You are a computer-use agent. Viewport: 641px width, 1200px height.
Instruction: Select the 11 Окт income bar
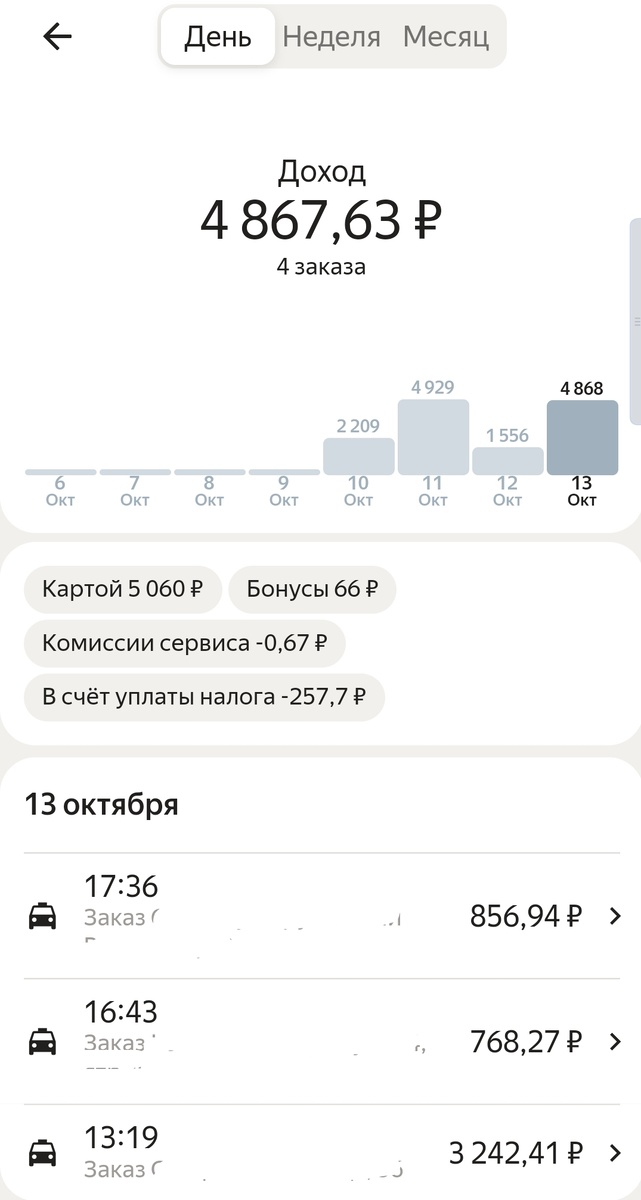pos(433,438)
